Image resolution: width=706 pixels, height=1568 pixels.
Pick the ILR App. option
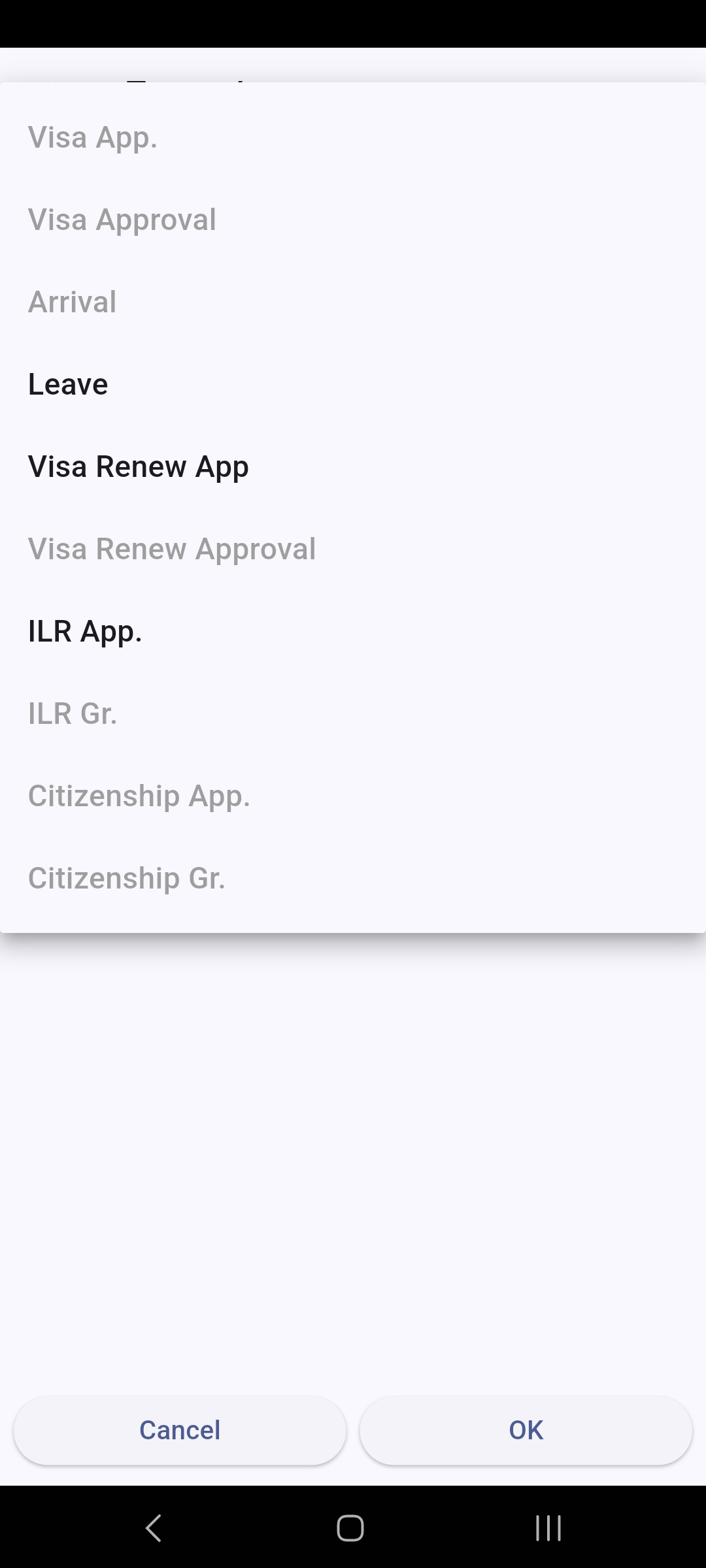(x=353, y=631)
